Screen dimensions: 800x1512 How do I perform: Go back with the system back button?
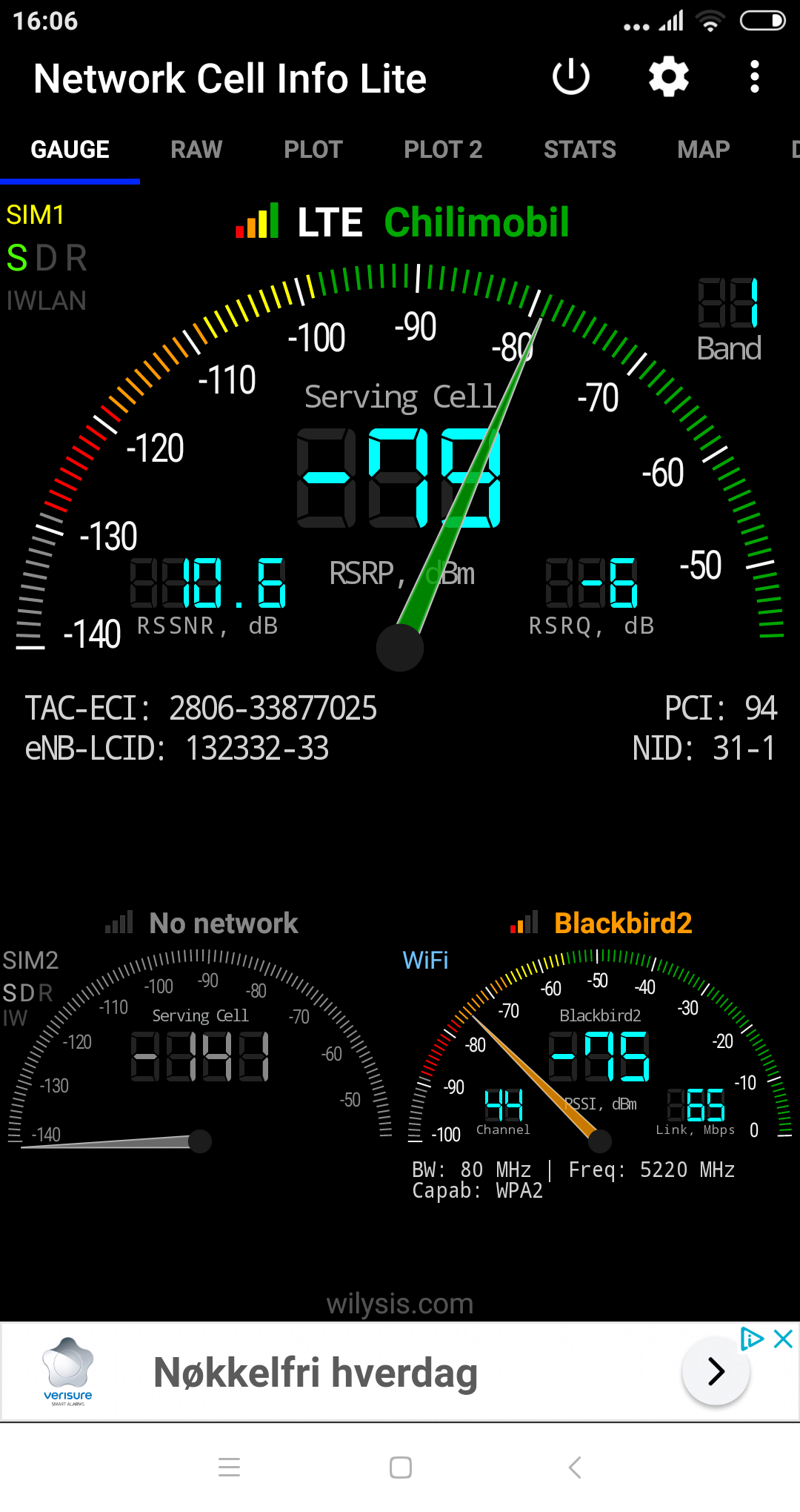(x=575, y=1468)
